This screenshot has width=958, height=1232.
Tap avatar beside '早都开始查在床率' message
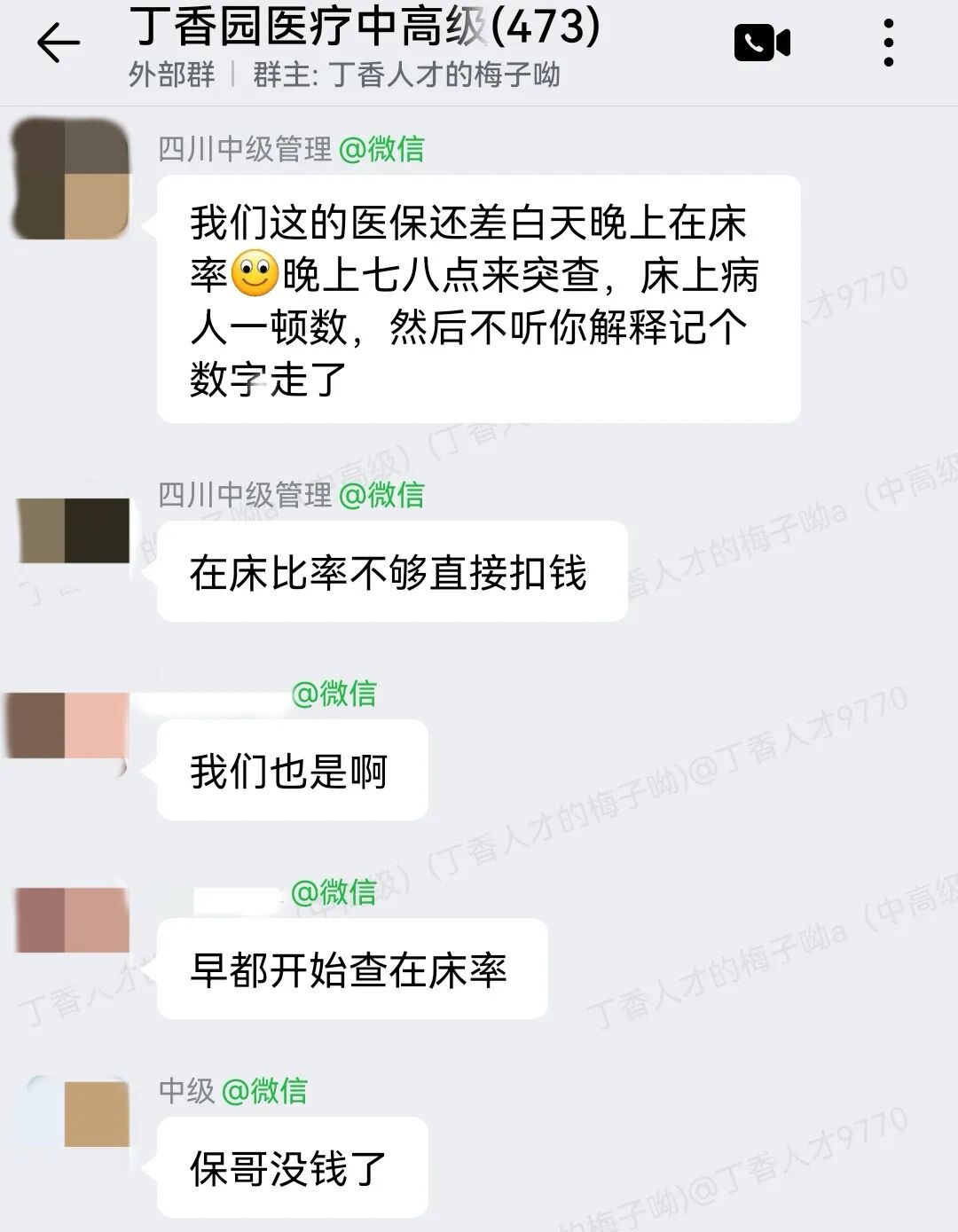click(x=73, y=920)
